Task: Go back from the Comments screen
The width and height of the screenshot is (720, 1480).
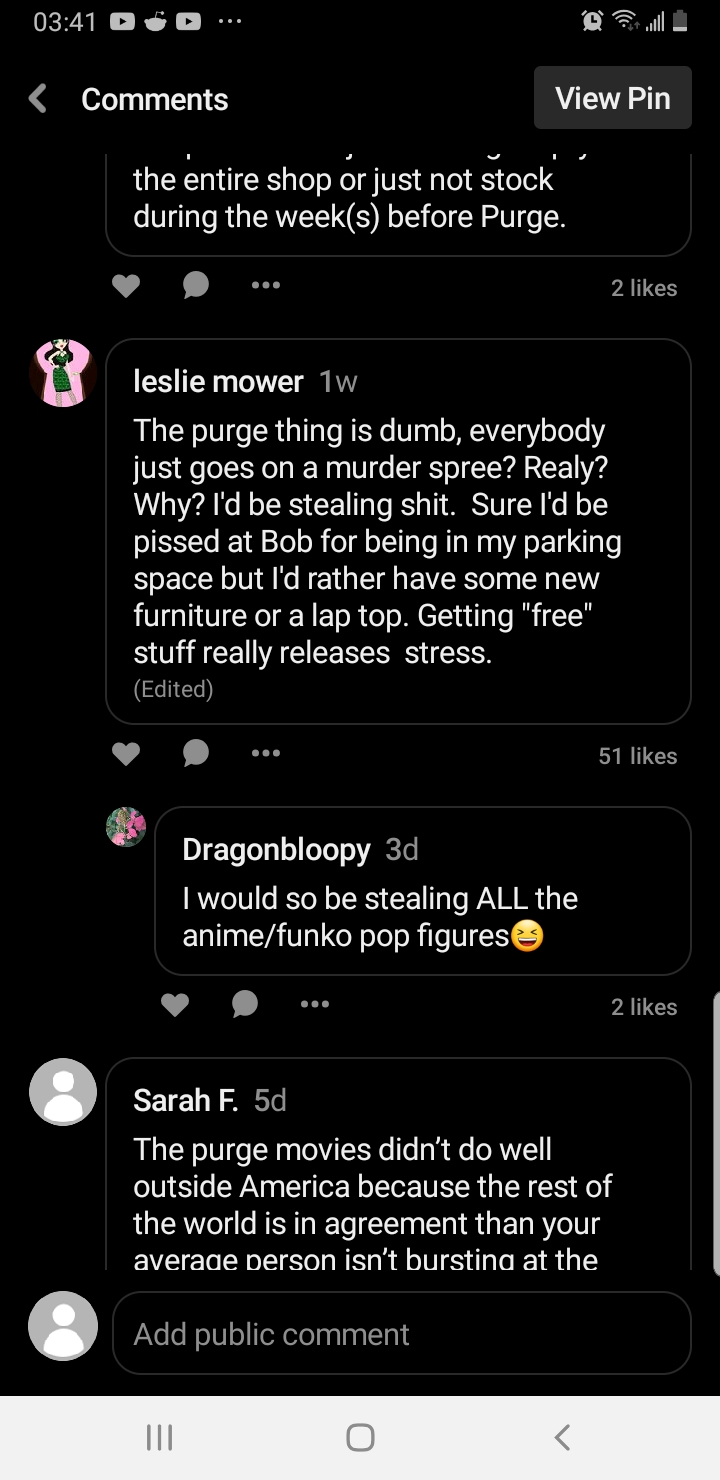Action: (x=39, y=99)
